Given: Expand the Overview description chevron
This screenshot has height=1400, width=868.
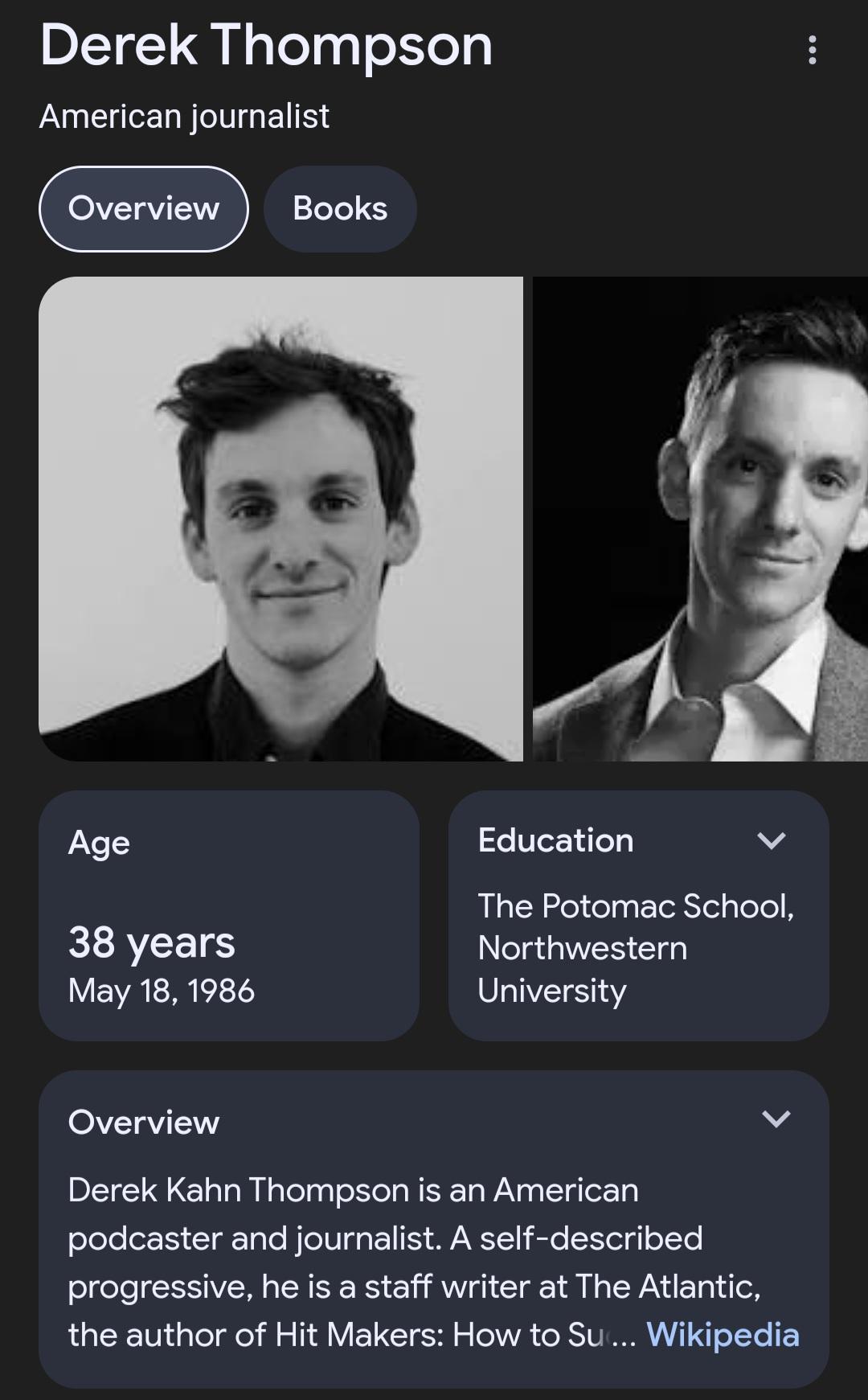Looking at the screenshot, I should pos(776,1119).
